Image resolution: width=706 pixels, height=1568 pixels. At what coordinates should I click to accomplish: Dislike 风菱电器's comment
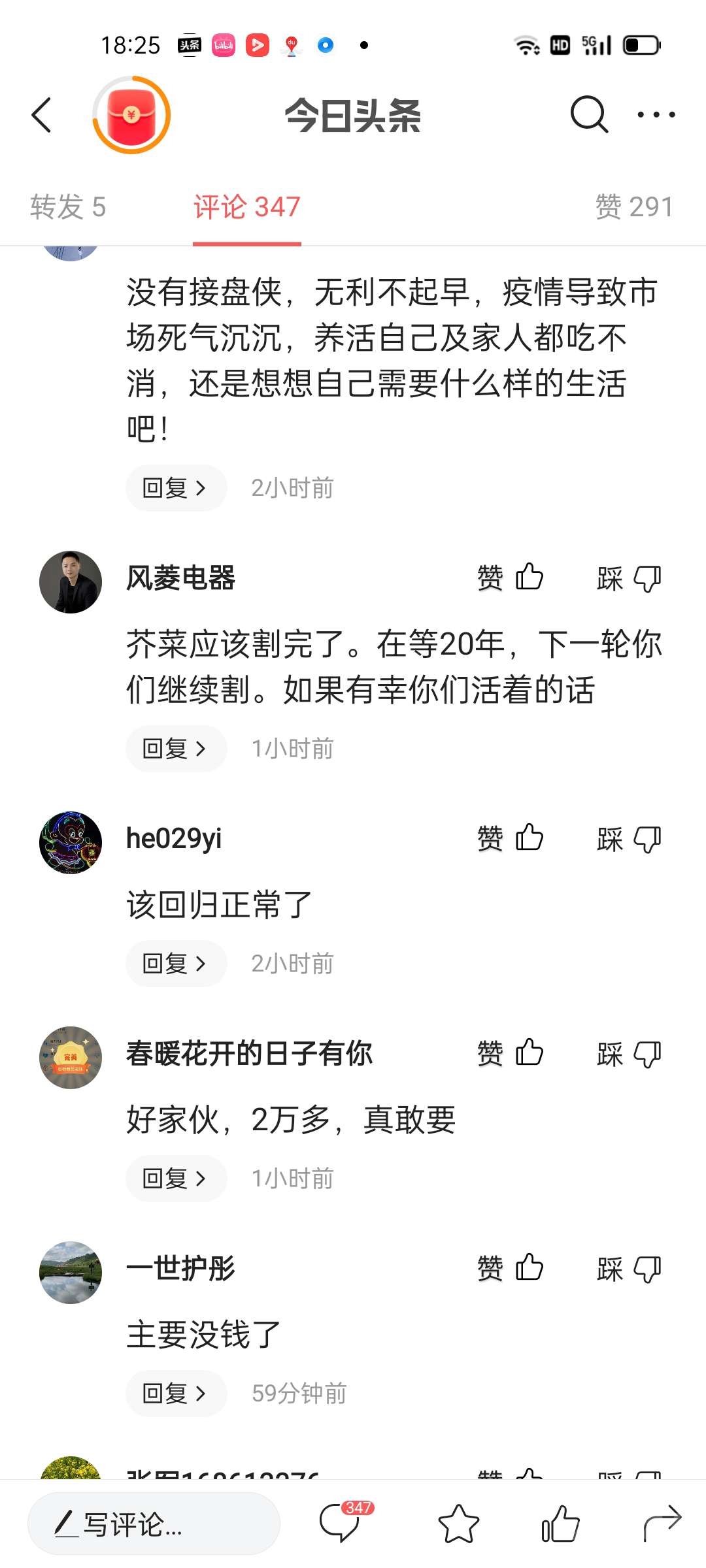(629, 578)
